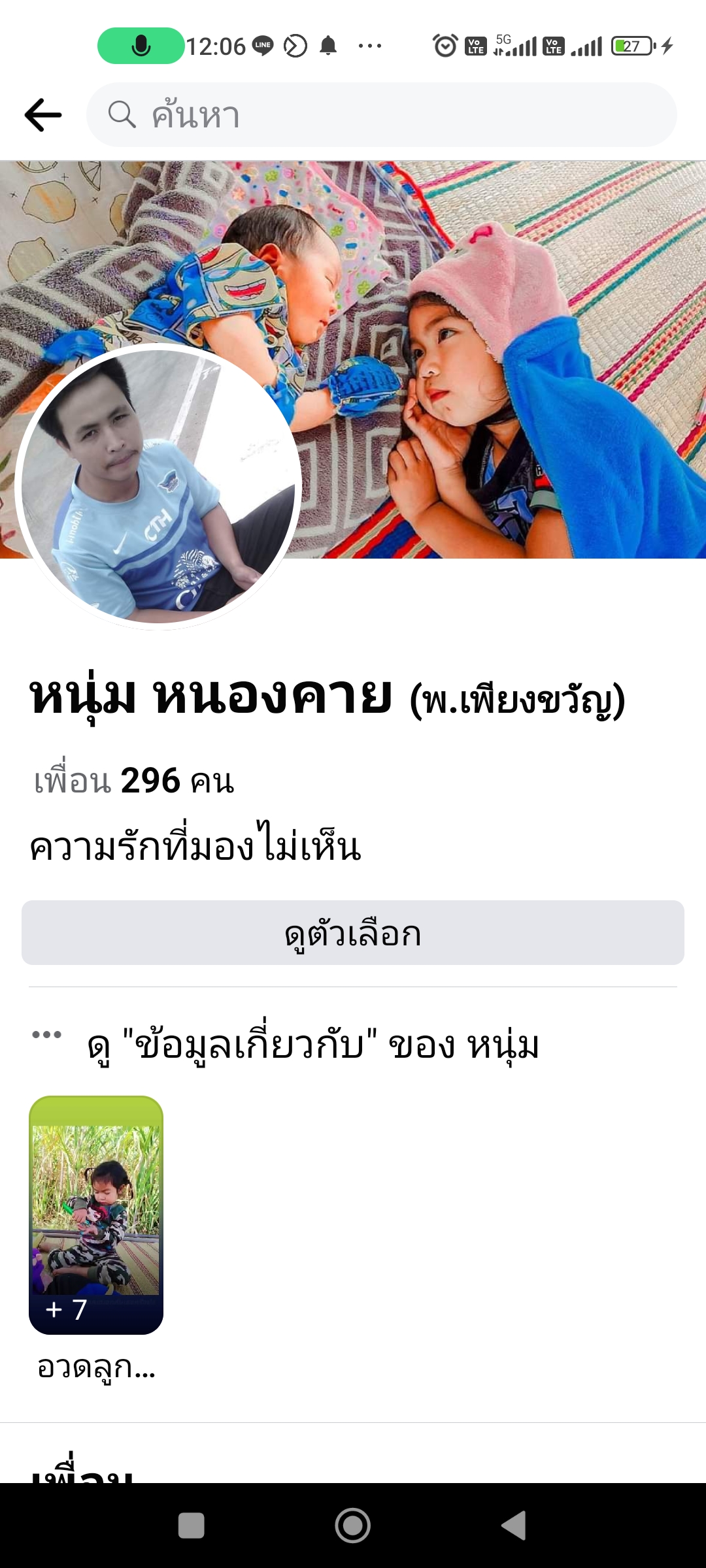Open ข้อมูลเกี่ยวกับ ของ หนุ่ม details
The image size is (706, 1568).
point(312,1044)
